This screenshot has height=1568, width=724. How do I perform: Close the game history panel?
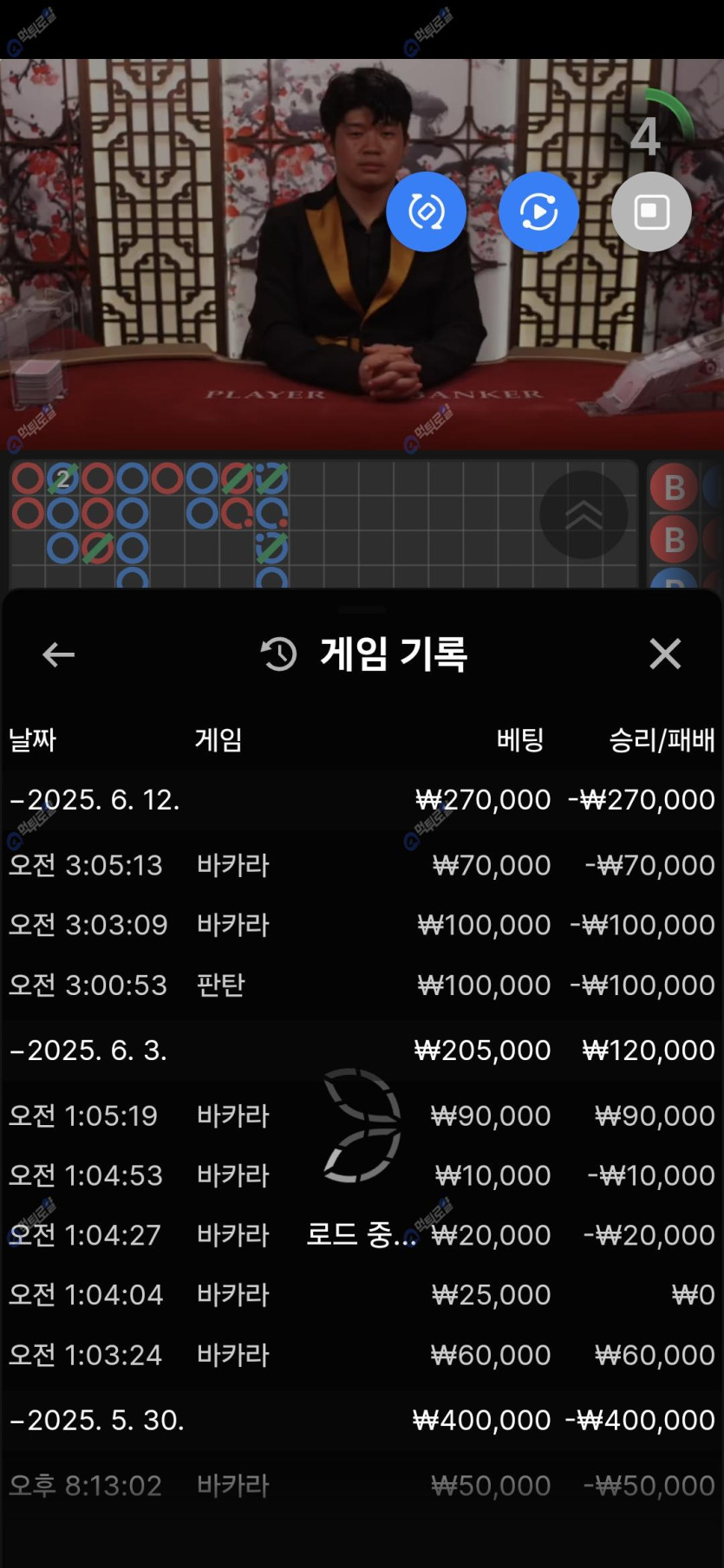click(665, 654)
